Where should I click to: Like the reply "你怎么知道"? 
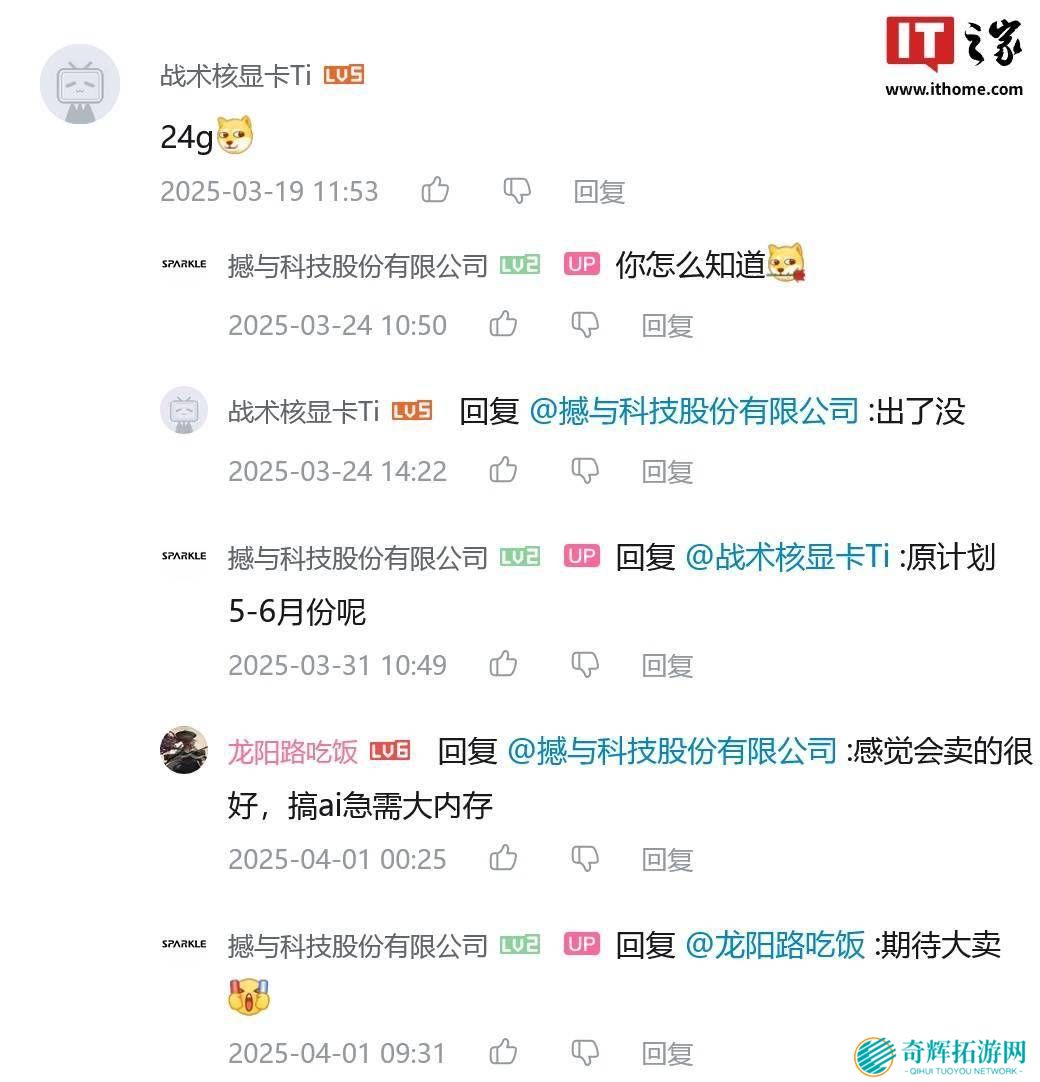tap(503, 325)
